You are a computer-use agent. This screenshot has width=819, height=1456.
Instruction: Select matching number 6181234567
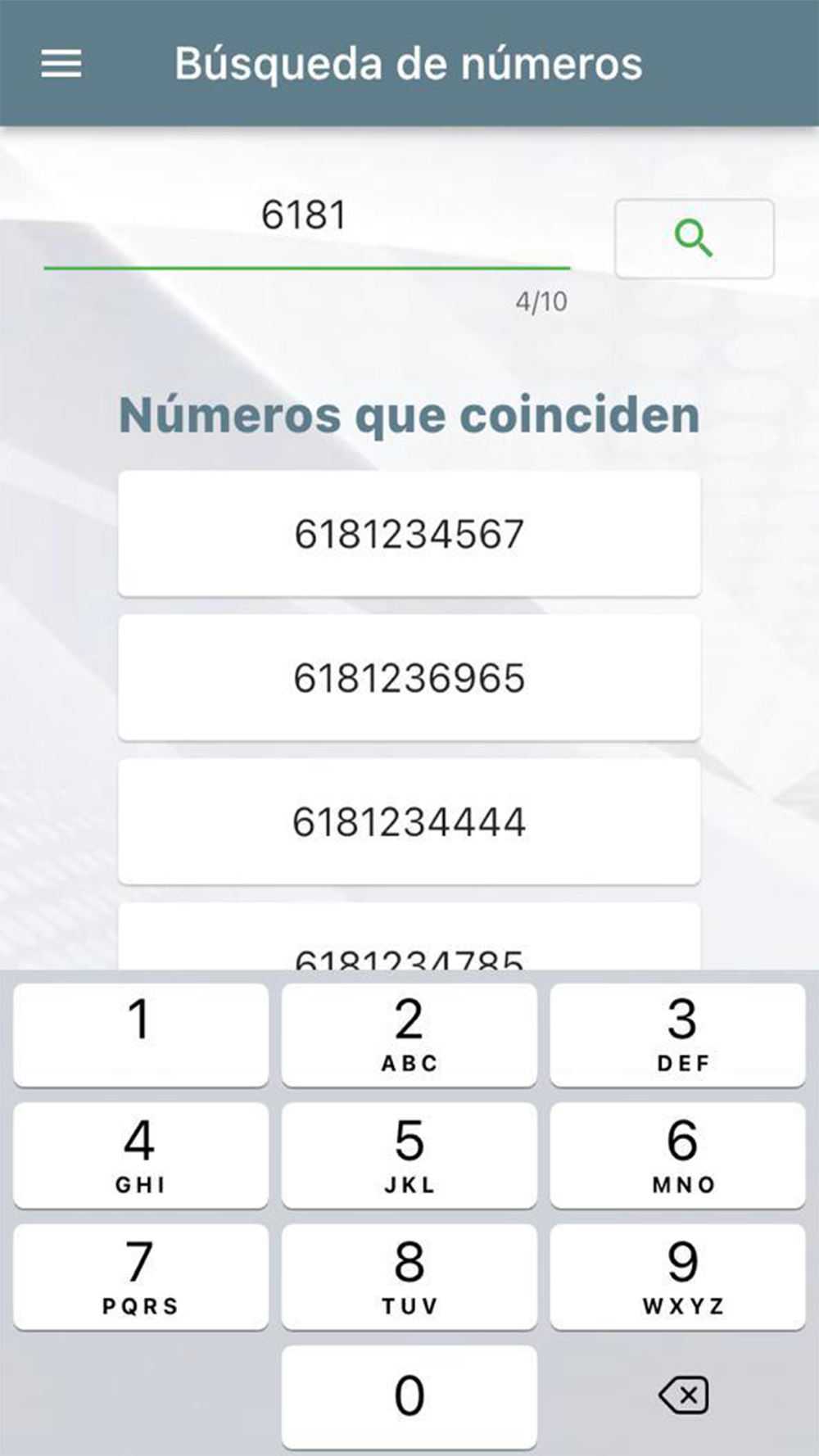click(409, 534)
